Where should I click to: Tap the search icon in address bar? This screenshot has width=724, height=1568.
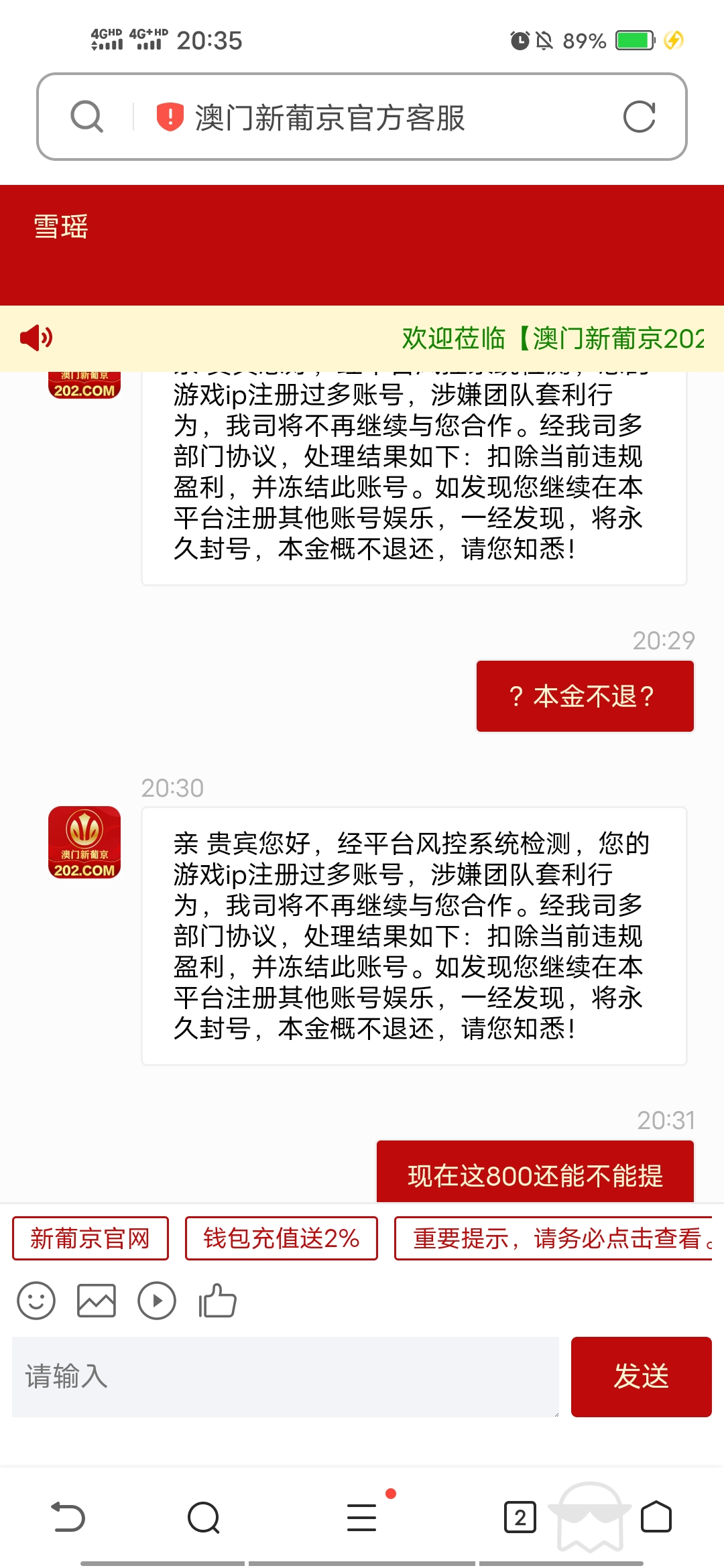coord(86,117)
